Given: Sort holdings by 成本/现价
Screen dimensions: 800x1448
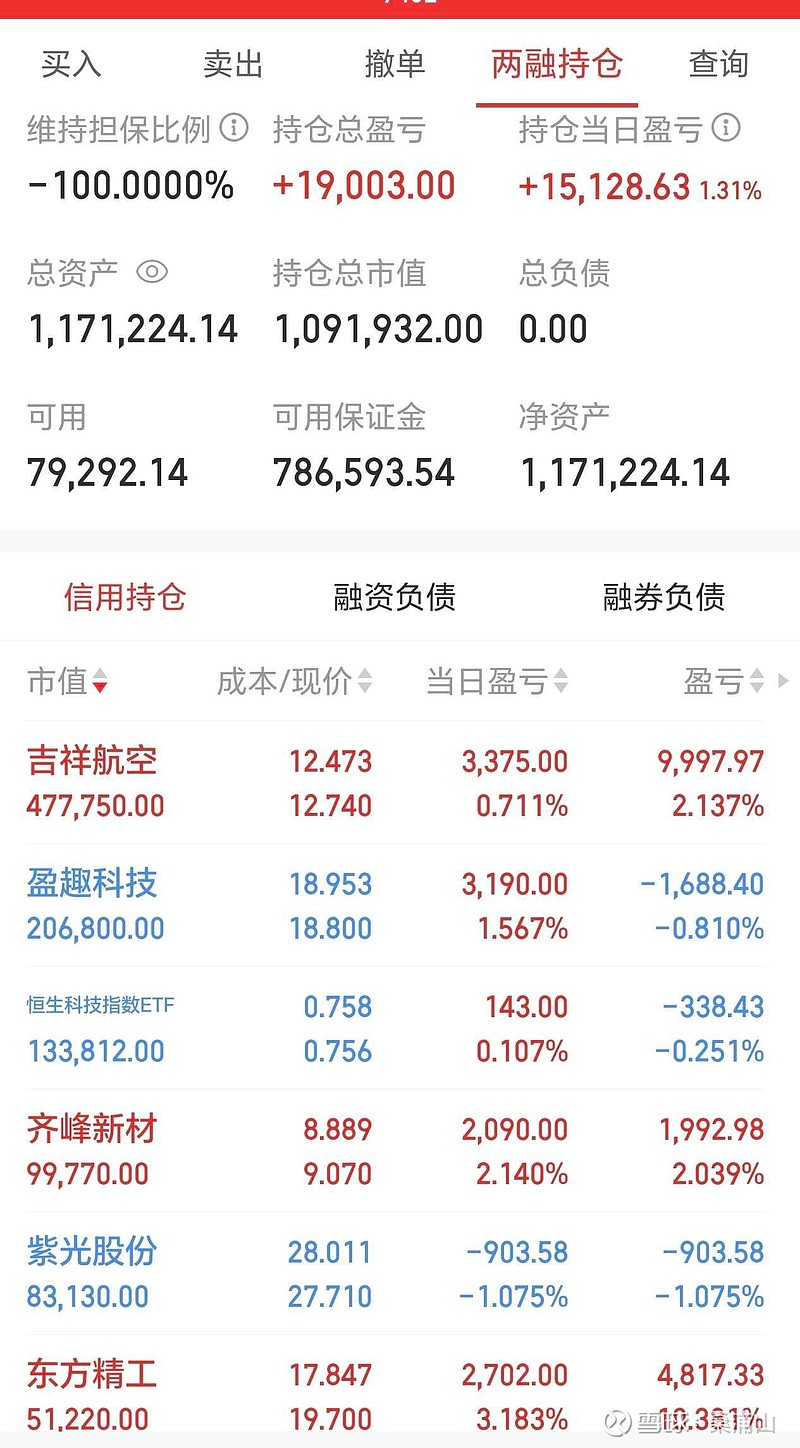Looking at the screenshot, I should coord(295,682).
